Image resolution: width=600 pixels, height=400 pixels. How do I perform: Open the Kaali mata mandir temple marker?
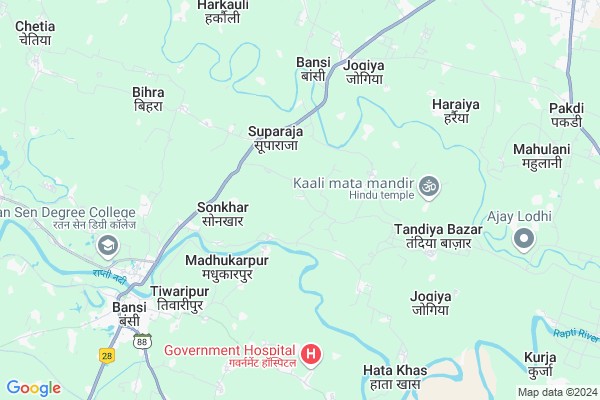click(431, 185)
